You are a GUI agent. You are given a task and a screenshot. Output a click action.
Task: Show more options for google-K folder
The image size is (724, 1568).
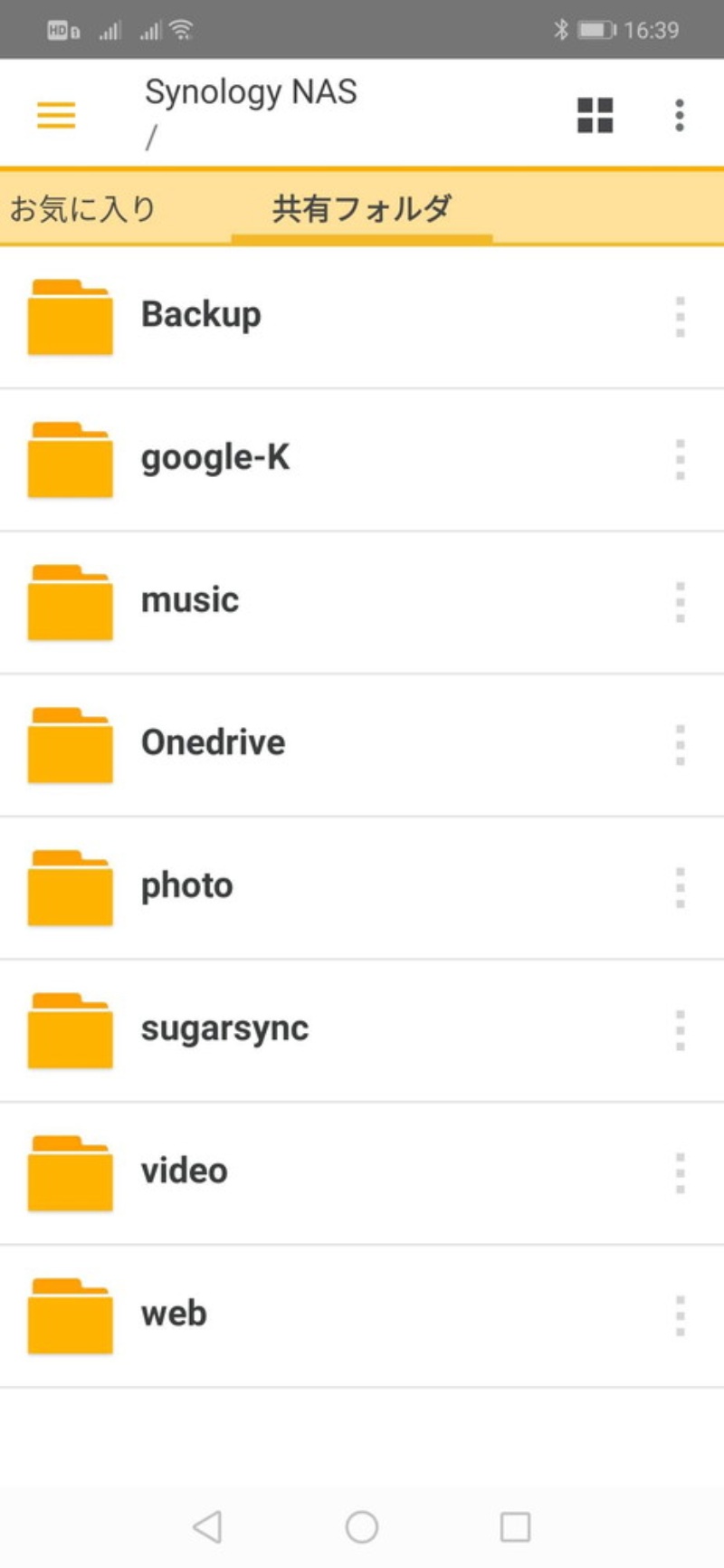point(680,459)
